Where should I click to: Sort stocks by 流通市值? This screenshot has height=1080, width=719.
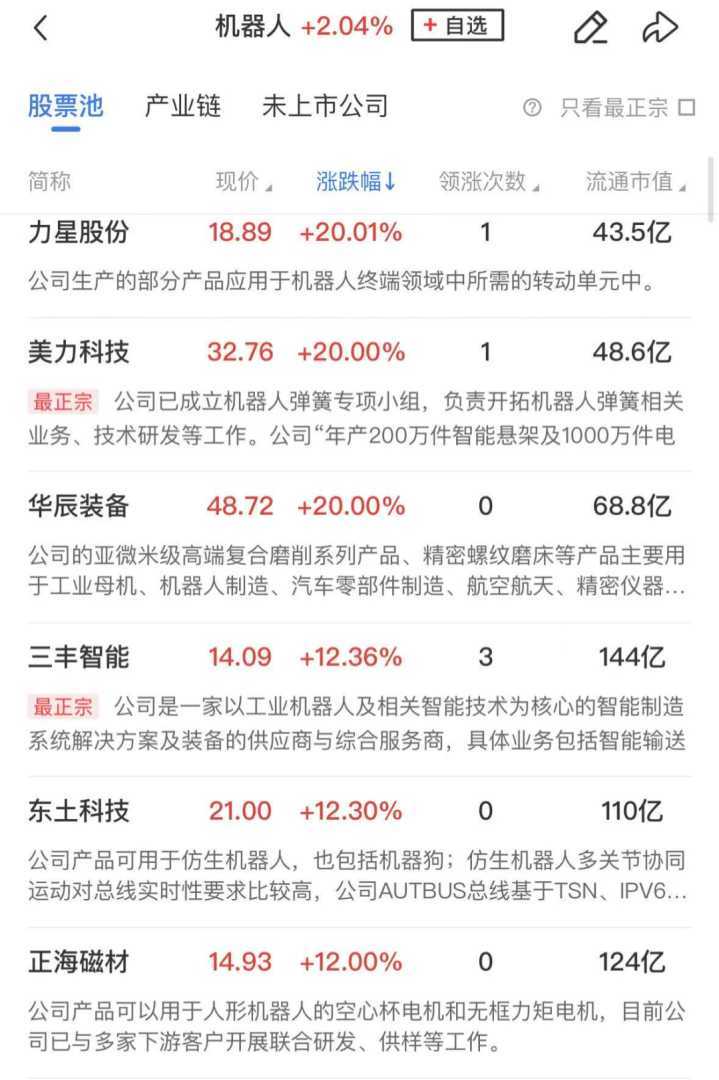[x=635, y=182]
